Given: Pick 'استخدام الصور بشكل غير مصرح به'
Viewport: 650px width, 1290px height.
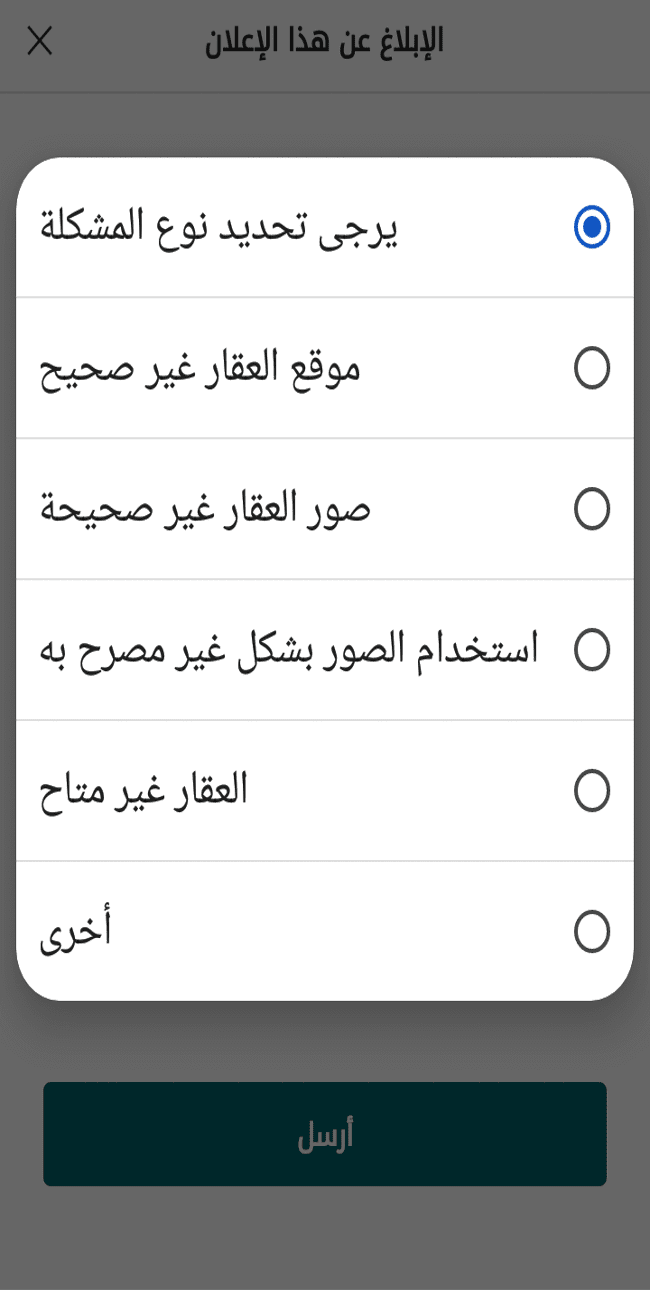Looking at the screenshot, I should [x=325, y=650].
